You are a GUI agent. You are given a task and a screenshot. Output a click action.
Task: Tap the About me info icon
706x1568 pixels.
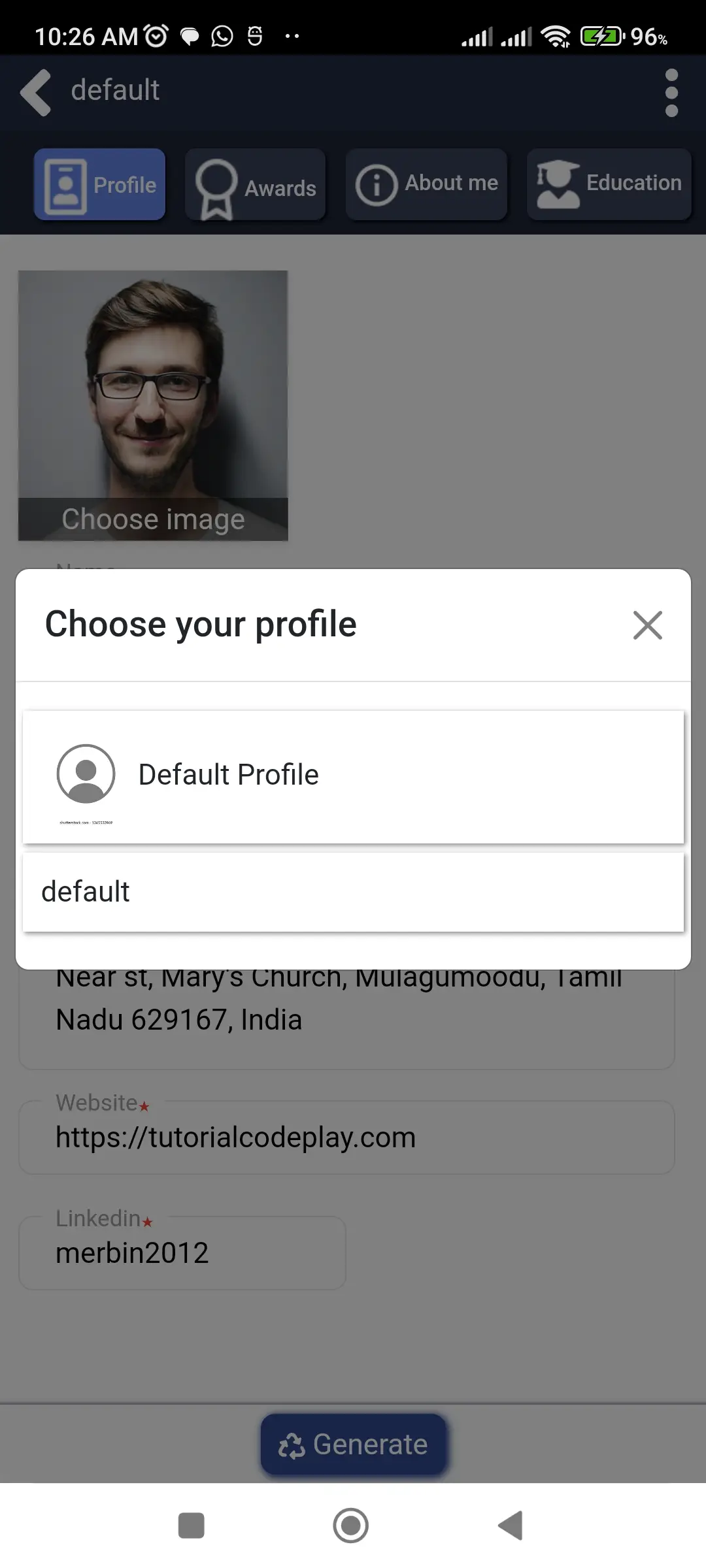[x=377, y=184]
